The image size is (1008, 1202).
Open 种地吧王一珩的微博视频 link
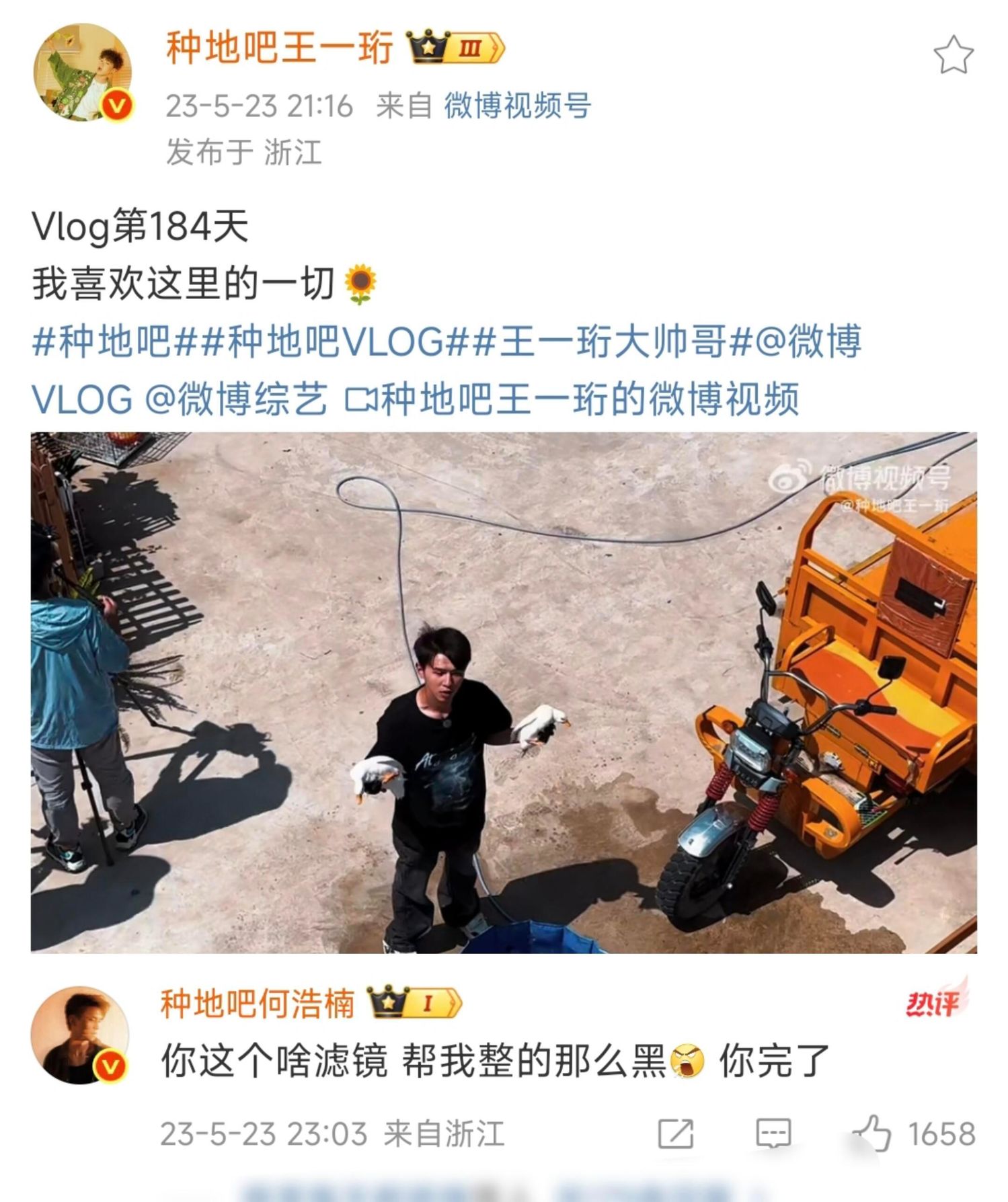[573, 399]
